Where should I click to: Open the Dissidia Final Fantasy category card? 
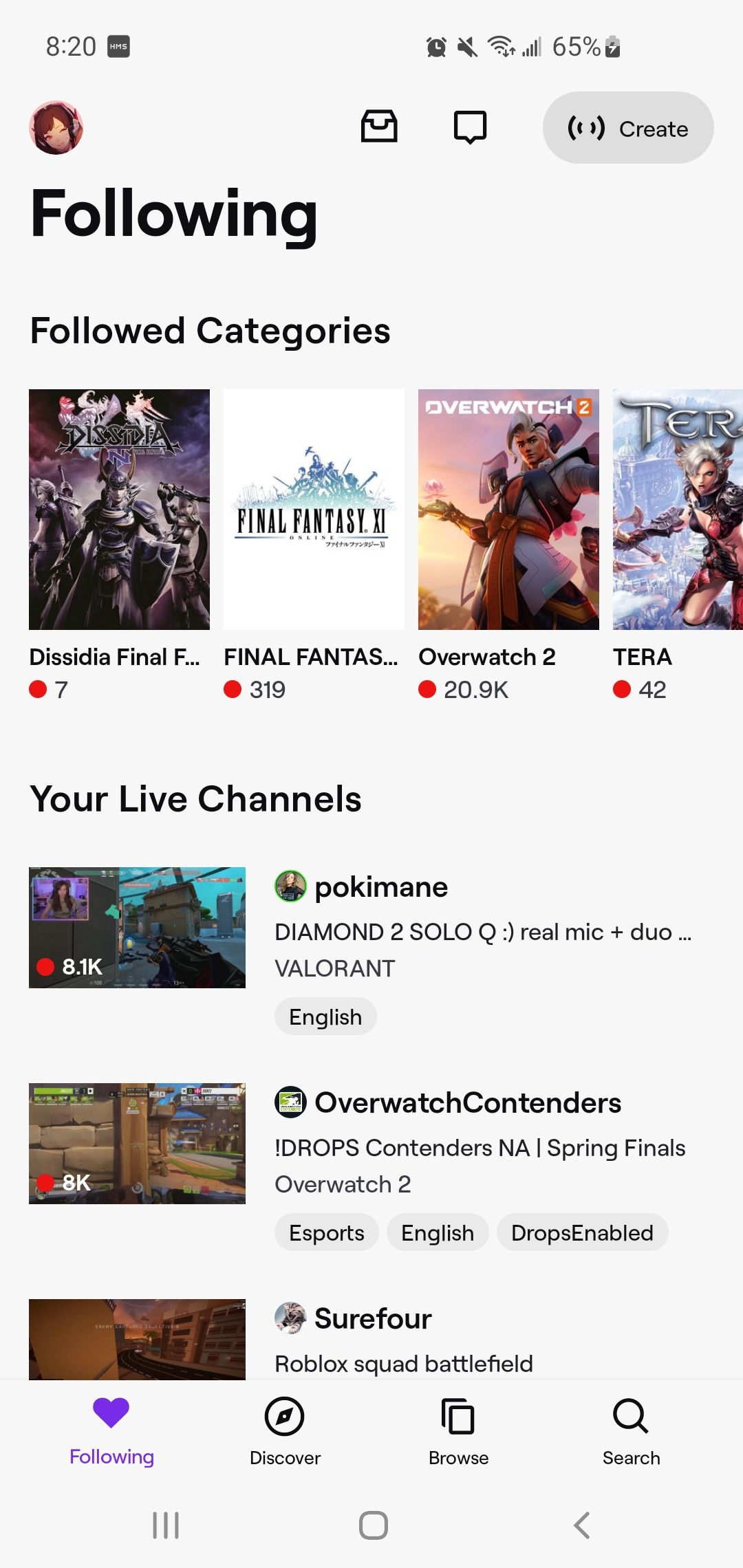119,510
